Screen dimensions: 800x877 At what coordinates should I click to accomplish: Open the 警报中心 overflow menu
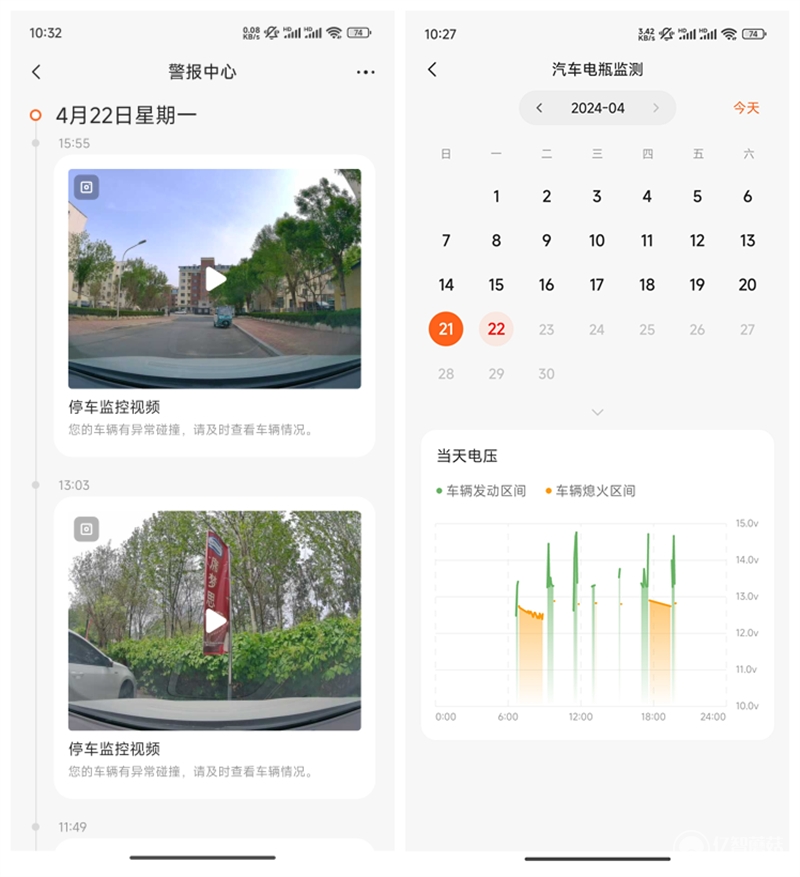coord(366,72)
